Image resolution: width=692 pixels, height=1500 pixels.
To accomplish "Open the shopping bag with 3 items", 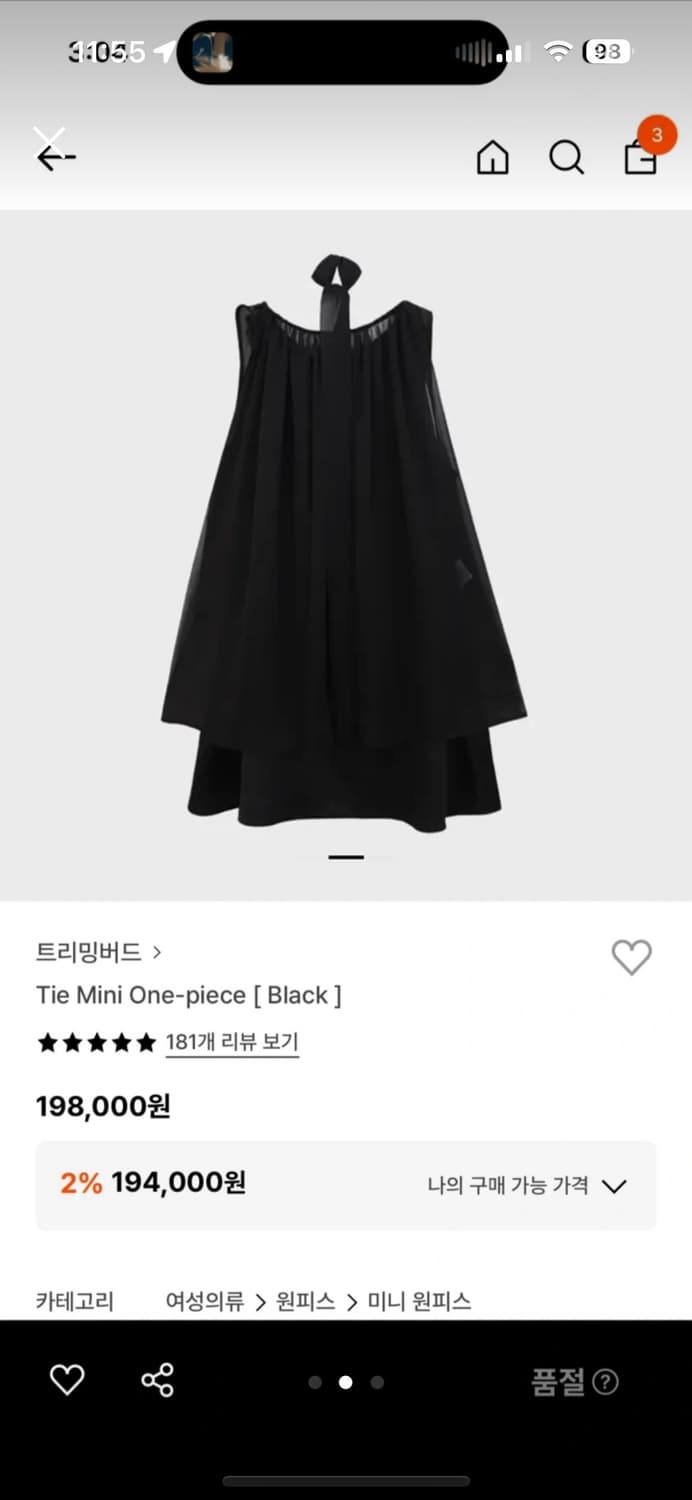I will [x=641, y=155].
